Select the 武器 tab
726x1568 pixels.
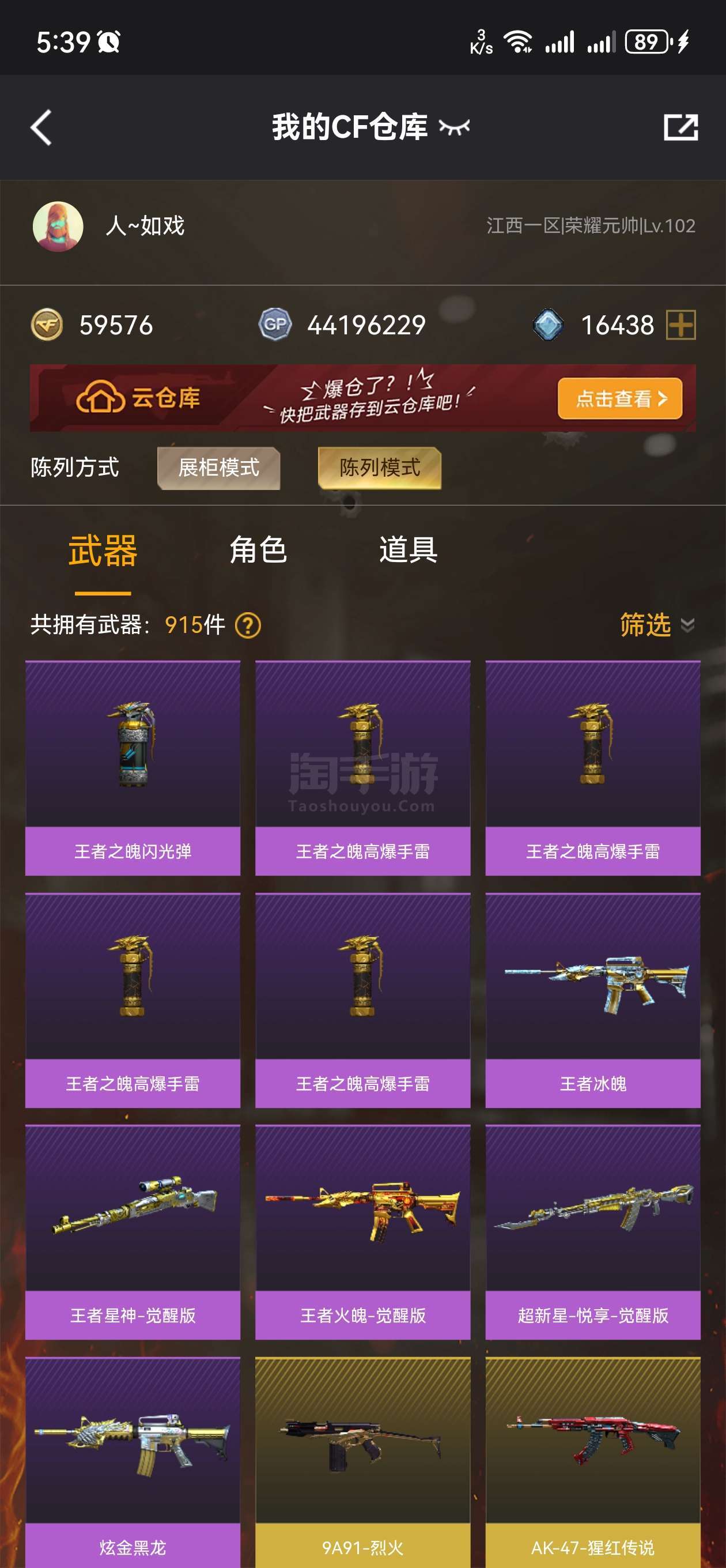[103, 551]
